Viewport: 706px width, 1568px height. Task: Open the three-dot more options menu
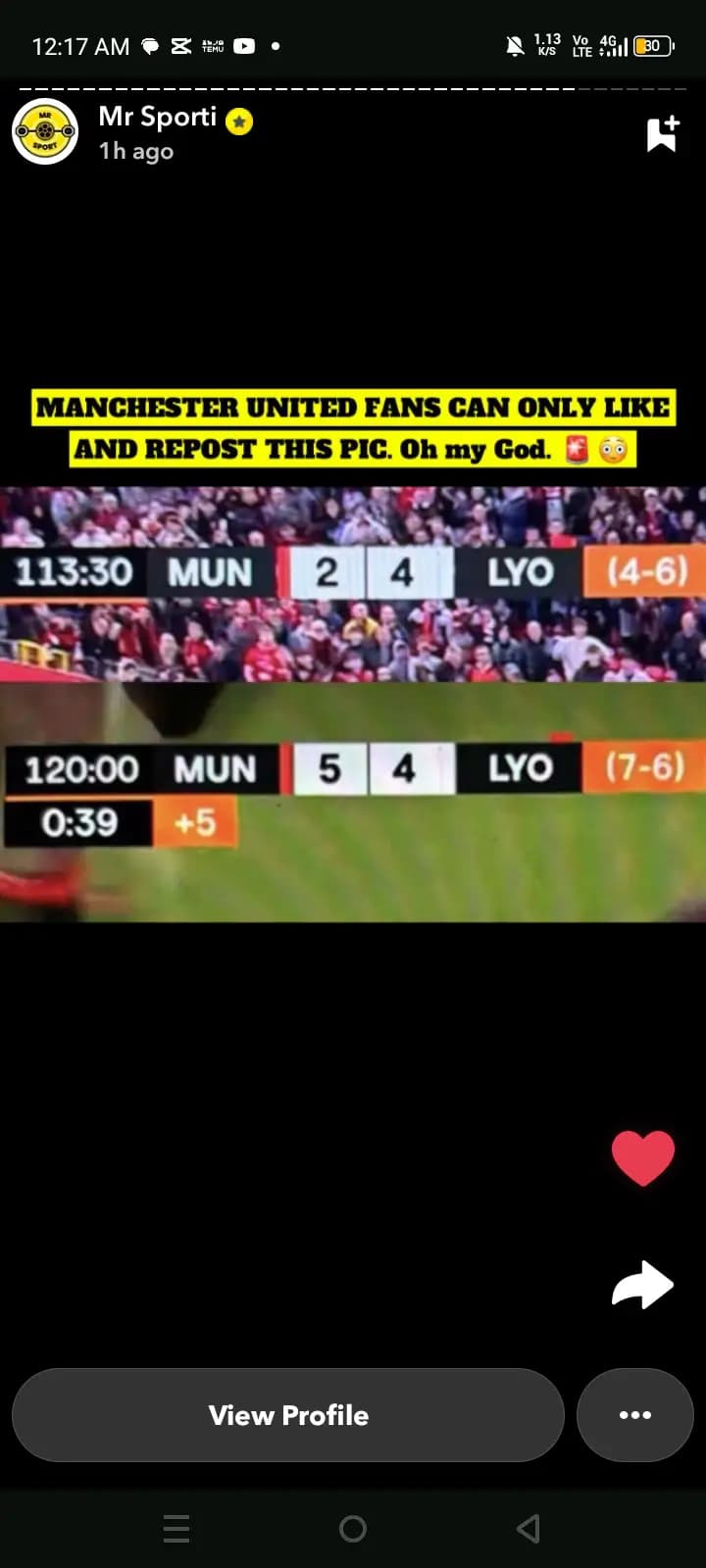pyautogui.click(x=634, y=1415)
